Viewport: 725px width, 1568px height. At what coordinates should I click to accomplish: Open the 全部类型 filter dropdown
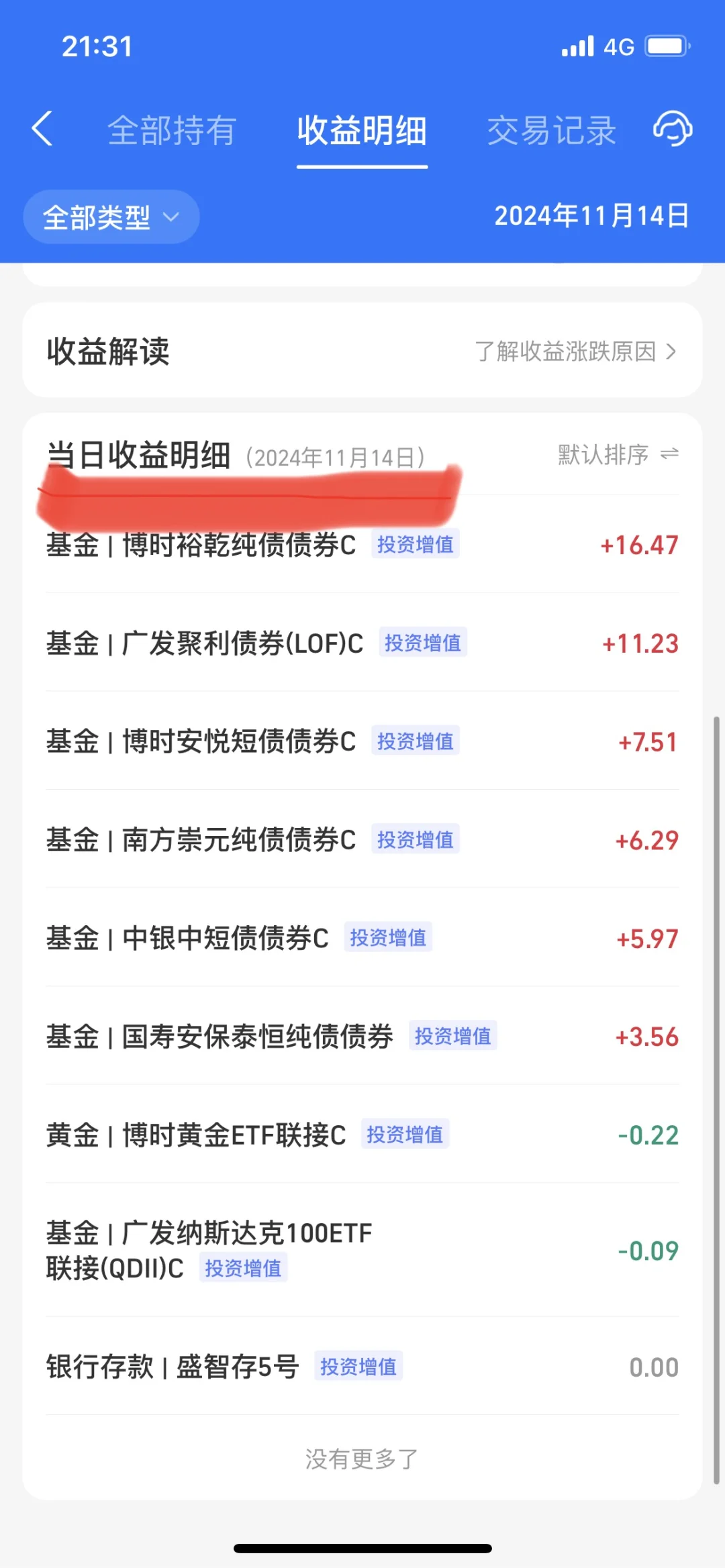111,216
